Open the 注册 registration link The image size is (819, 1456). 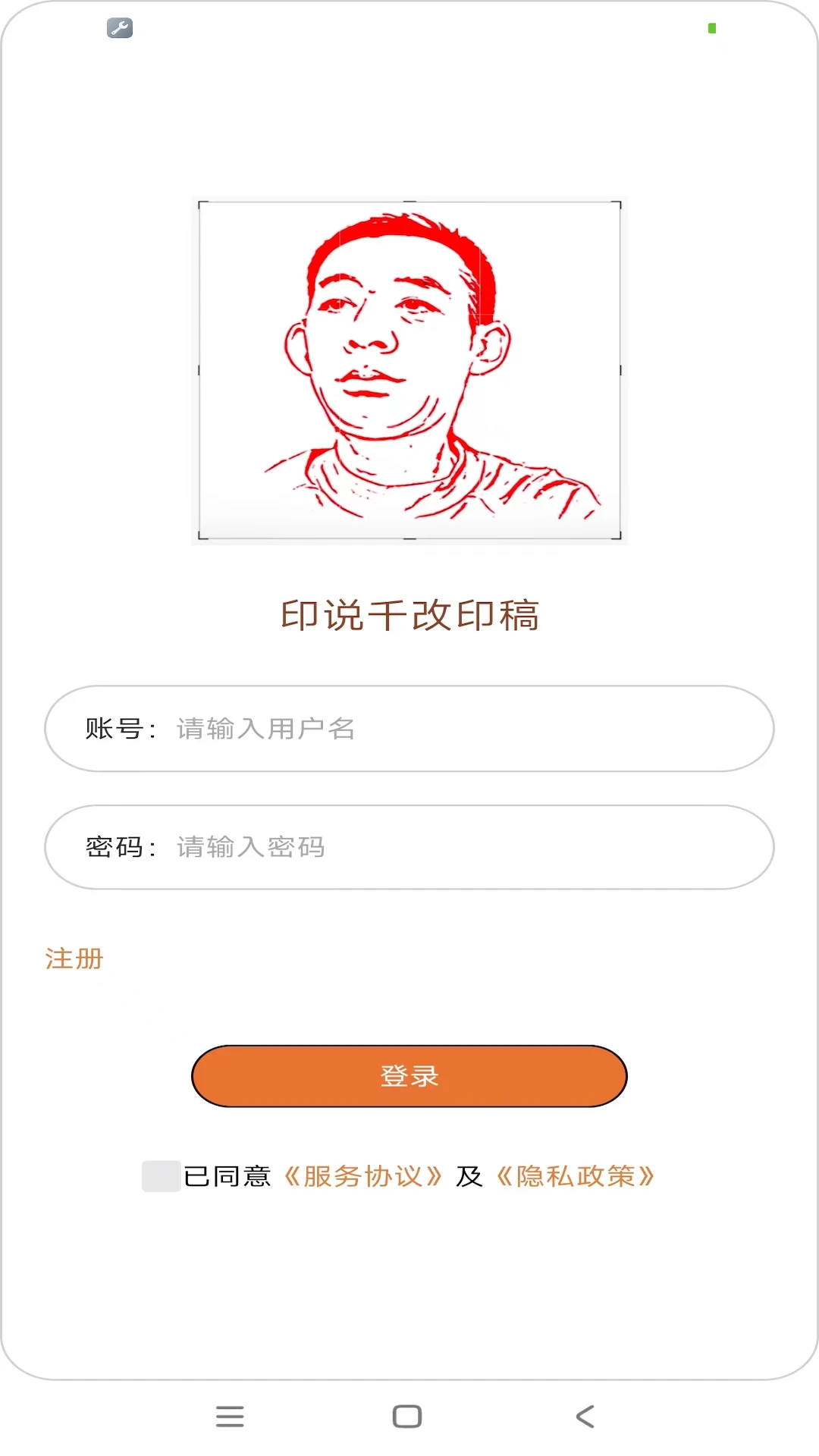tap(74, 959)
